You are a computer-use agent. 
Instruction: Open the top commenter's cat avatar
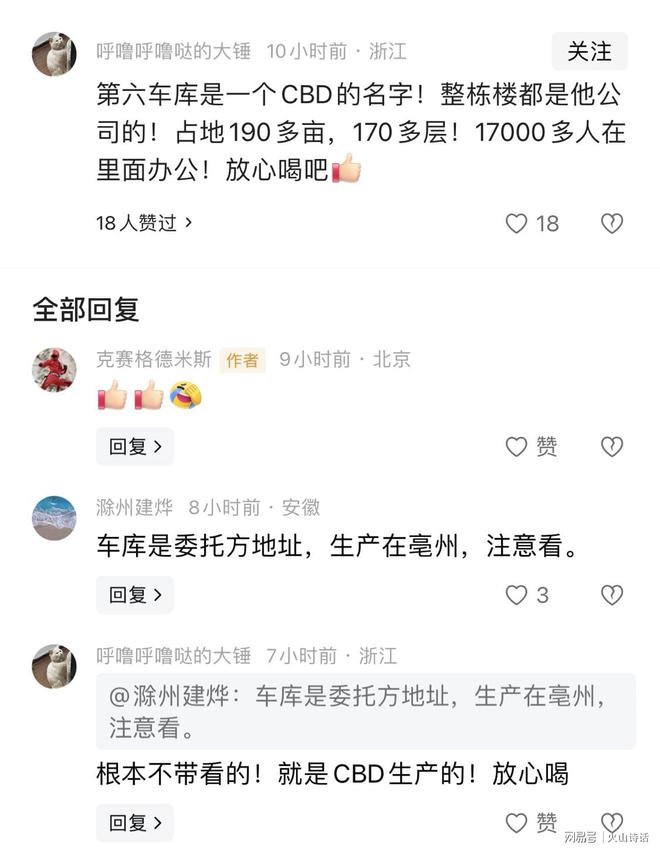pyautogui.click(x=54, y=54)
